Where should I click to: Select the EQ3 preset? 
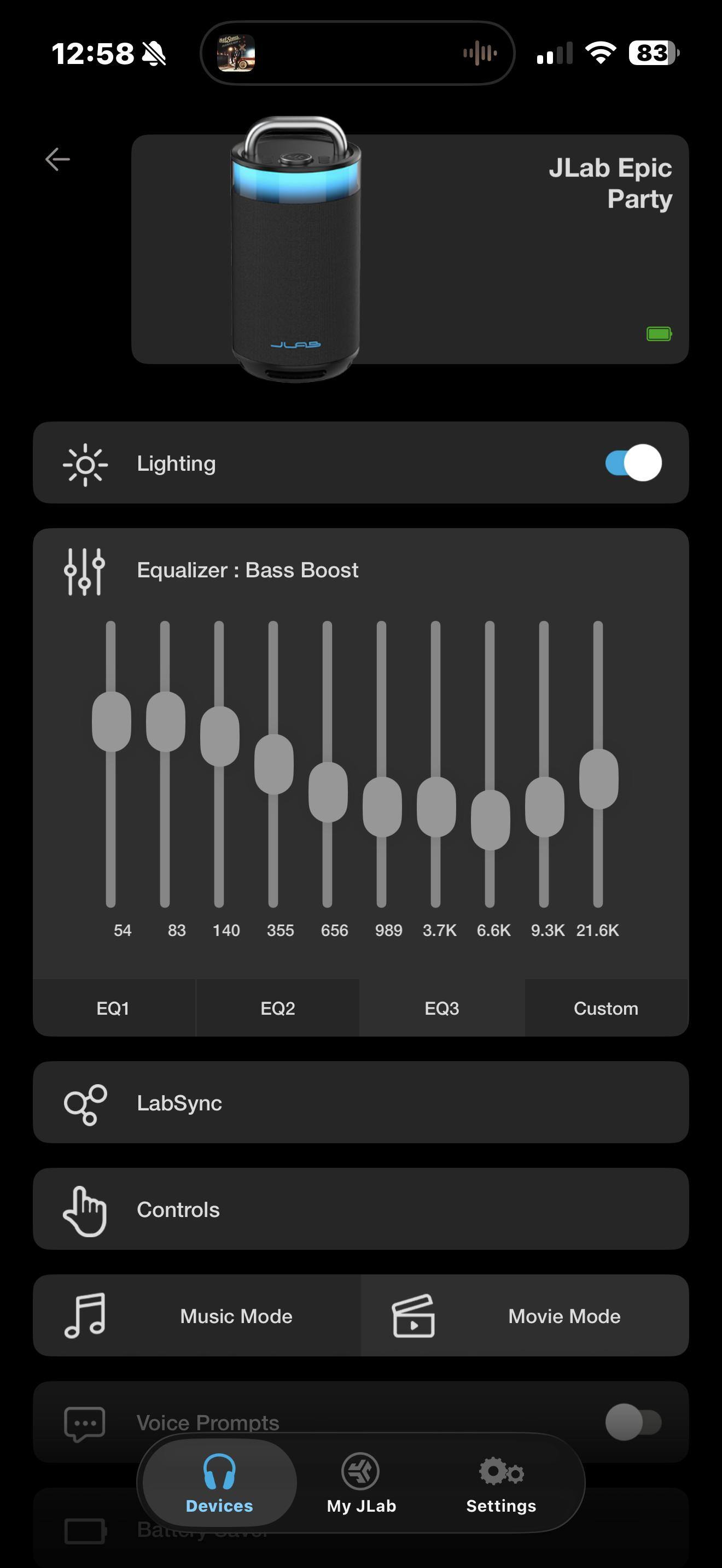[x=442, y=1009]
